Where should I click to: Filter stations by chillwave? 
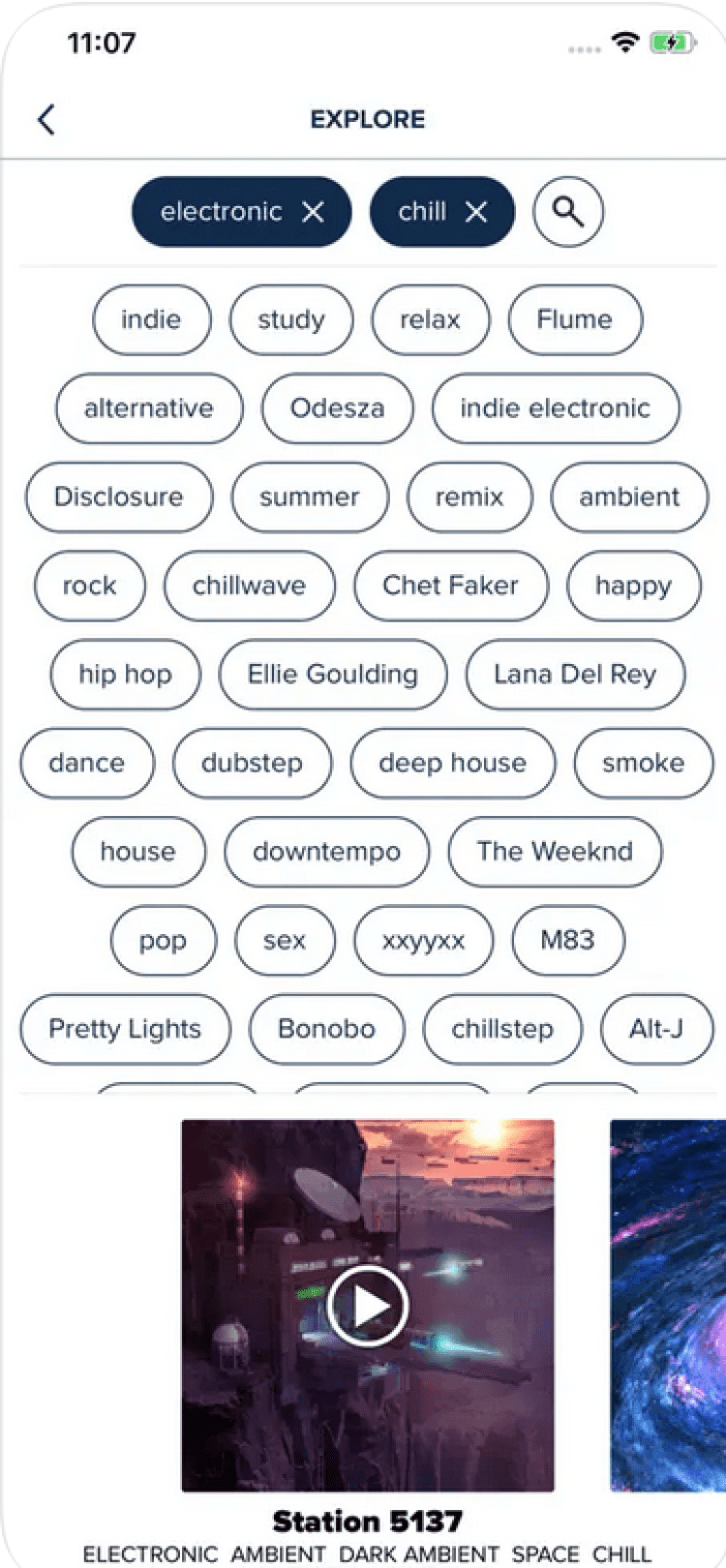(x=249, y=586)
